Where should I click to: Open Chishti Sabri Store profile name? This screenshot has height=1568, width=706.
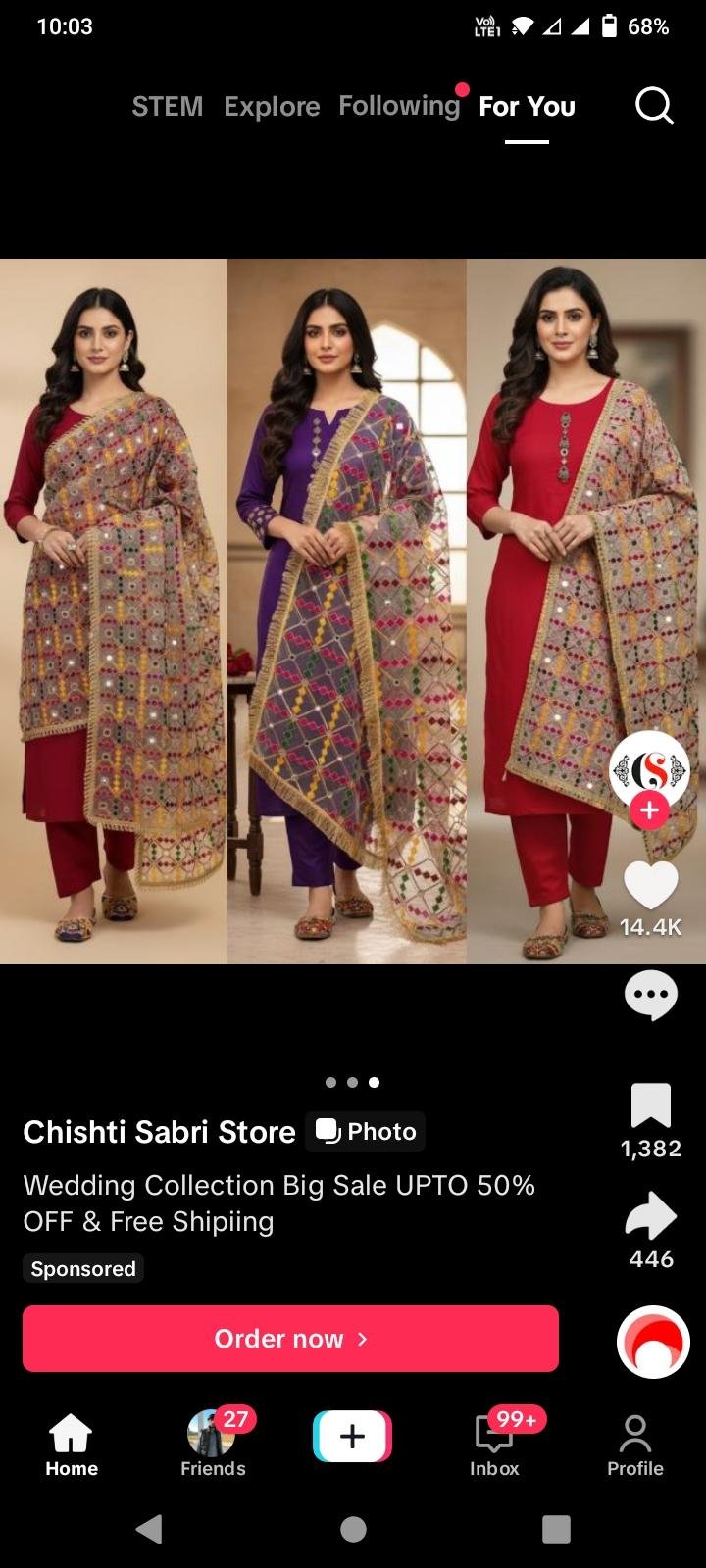point(159,1132)
